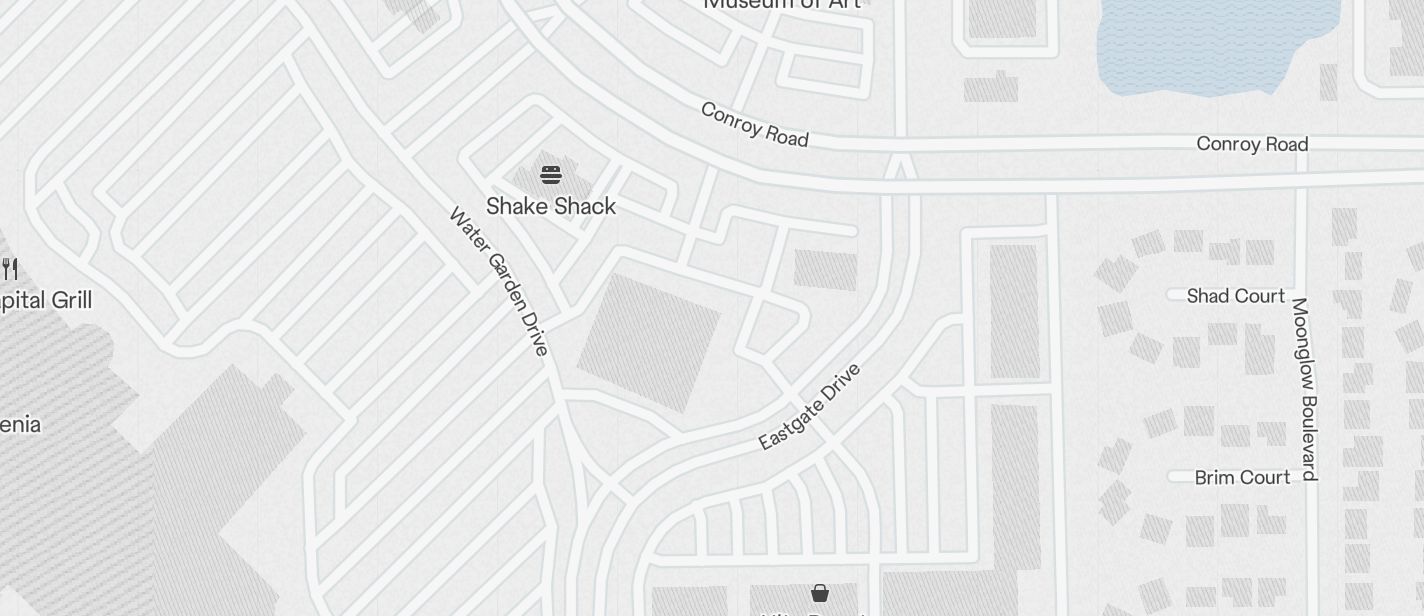The height and width of the screenshot is (616, 1424).
Task: Open the Shake Shack place marker
Action: 550,176
